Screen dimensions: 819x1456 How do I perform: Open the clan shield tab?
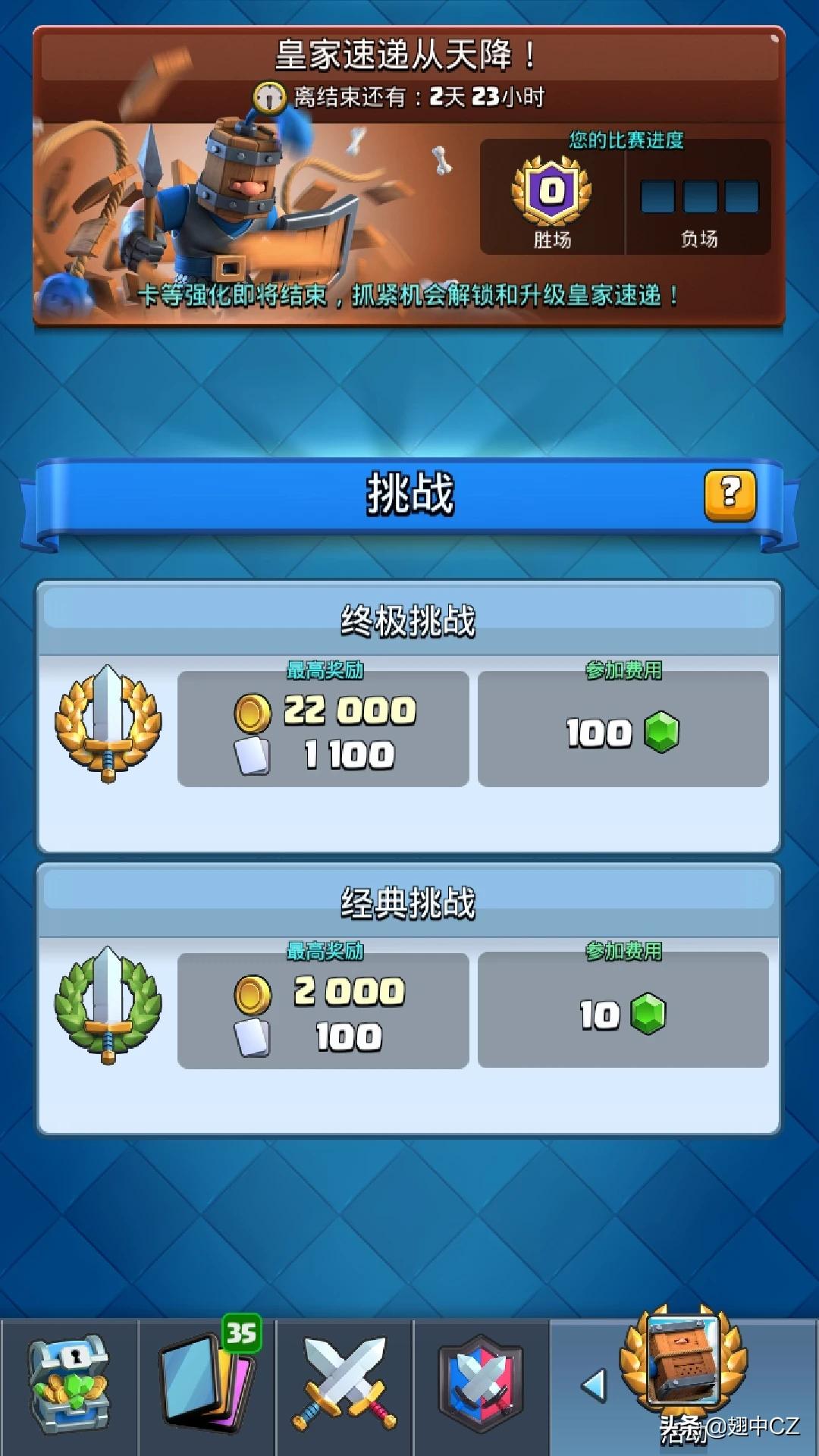click(x=482, y=1385)
